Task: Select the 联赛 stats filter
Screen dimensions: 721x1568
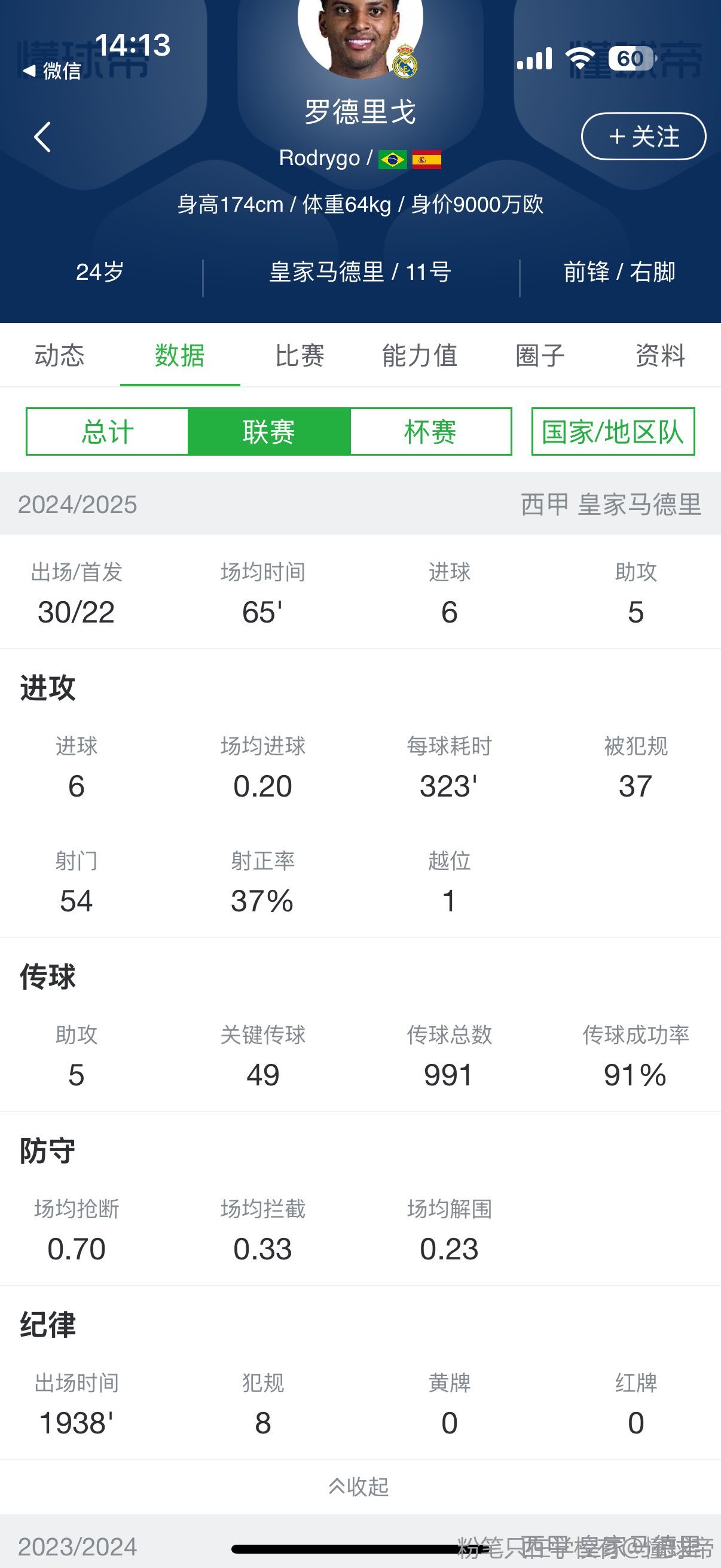Action: tap(269, 432)
